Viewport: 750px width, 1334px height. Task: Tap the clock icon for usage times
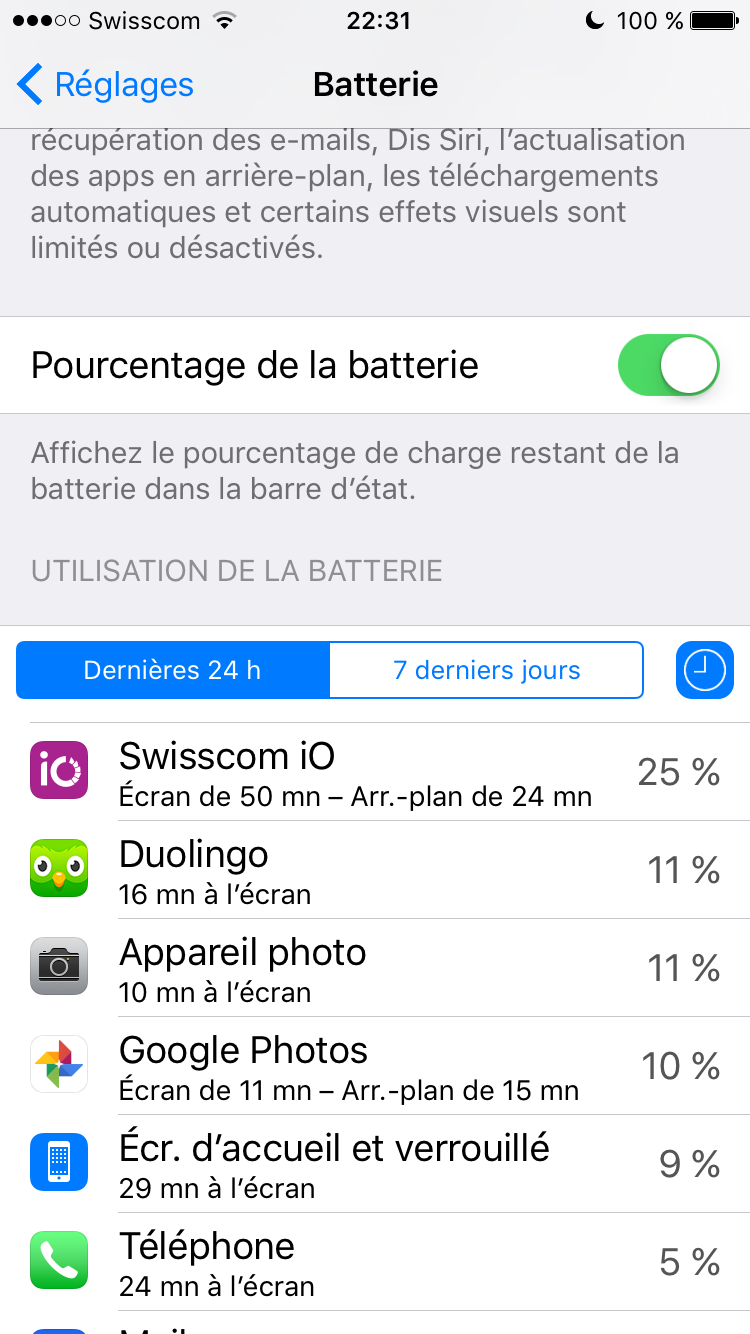click(705, 670)
